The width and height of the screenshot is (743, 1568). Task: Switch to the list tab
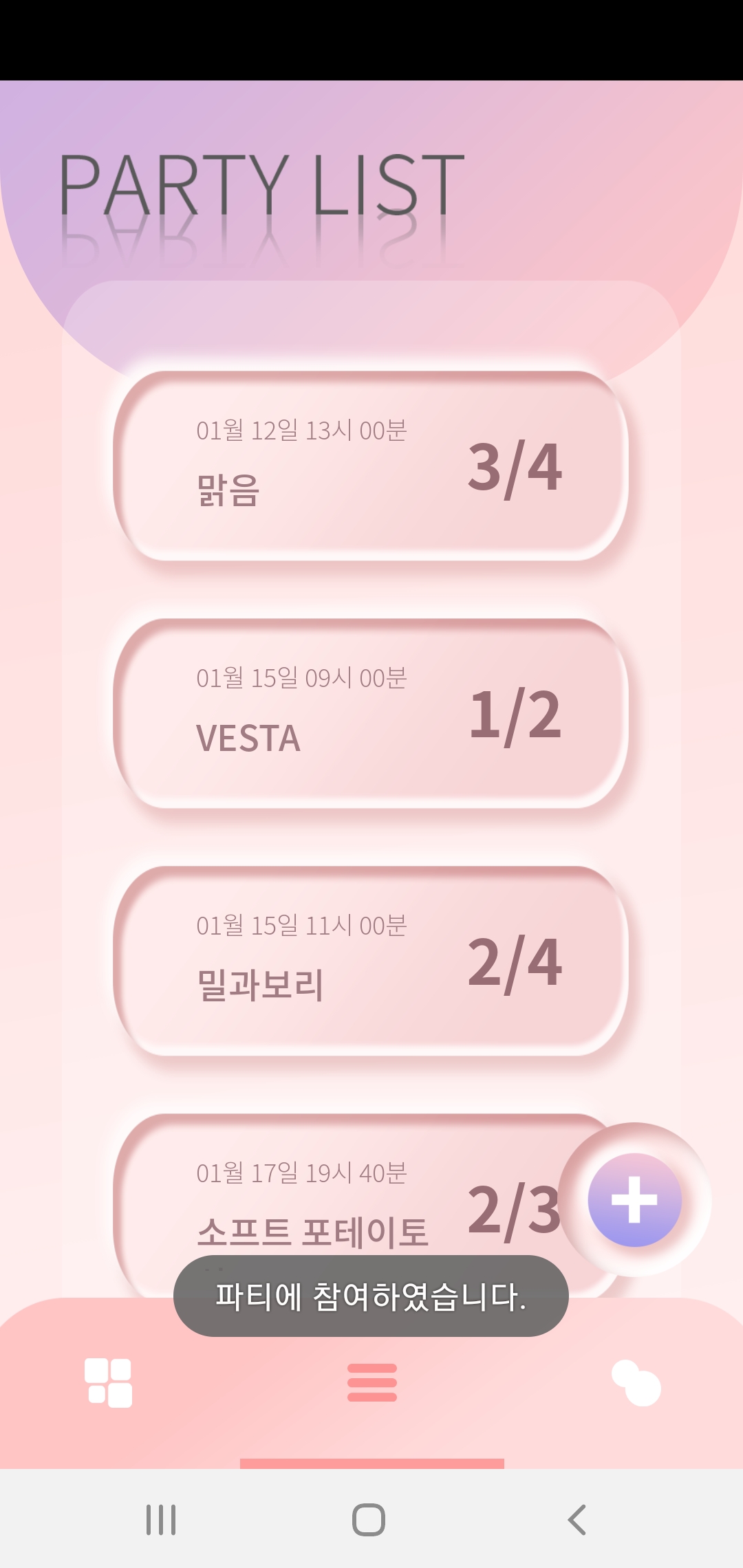pos(371,1382)
